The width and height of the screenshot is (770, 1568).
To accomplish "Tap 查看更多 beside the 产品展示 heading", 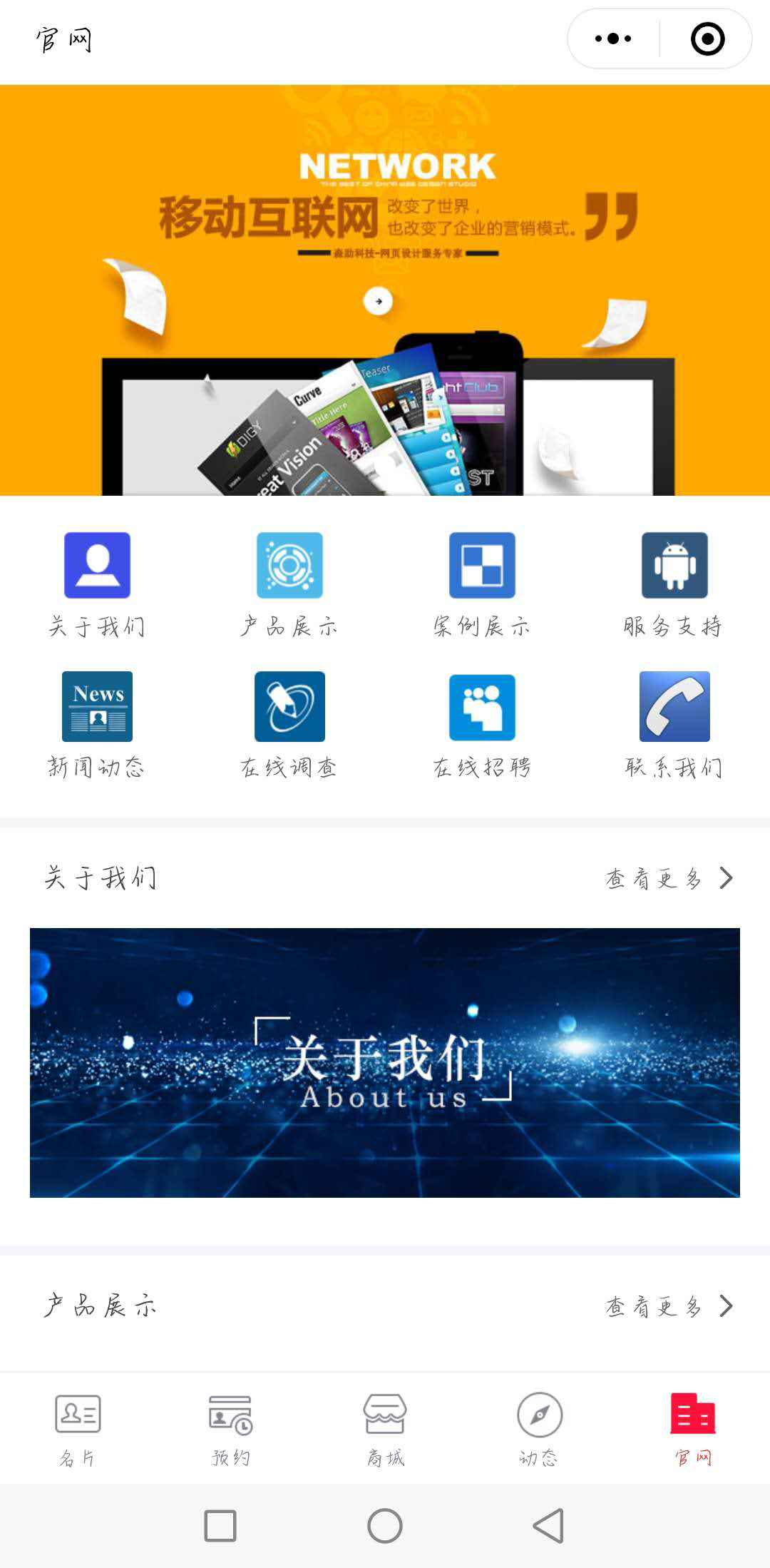I will (x=669, y=1306).
